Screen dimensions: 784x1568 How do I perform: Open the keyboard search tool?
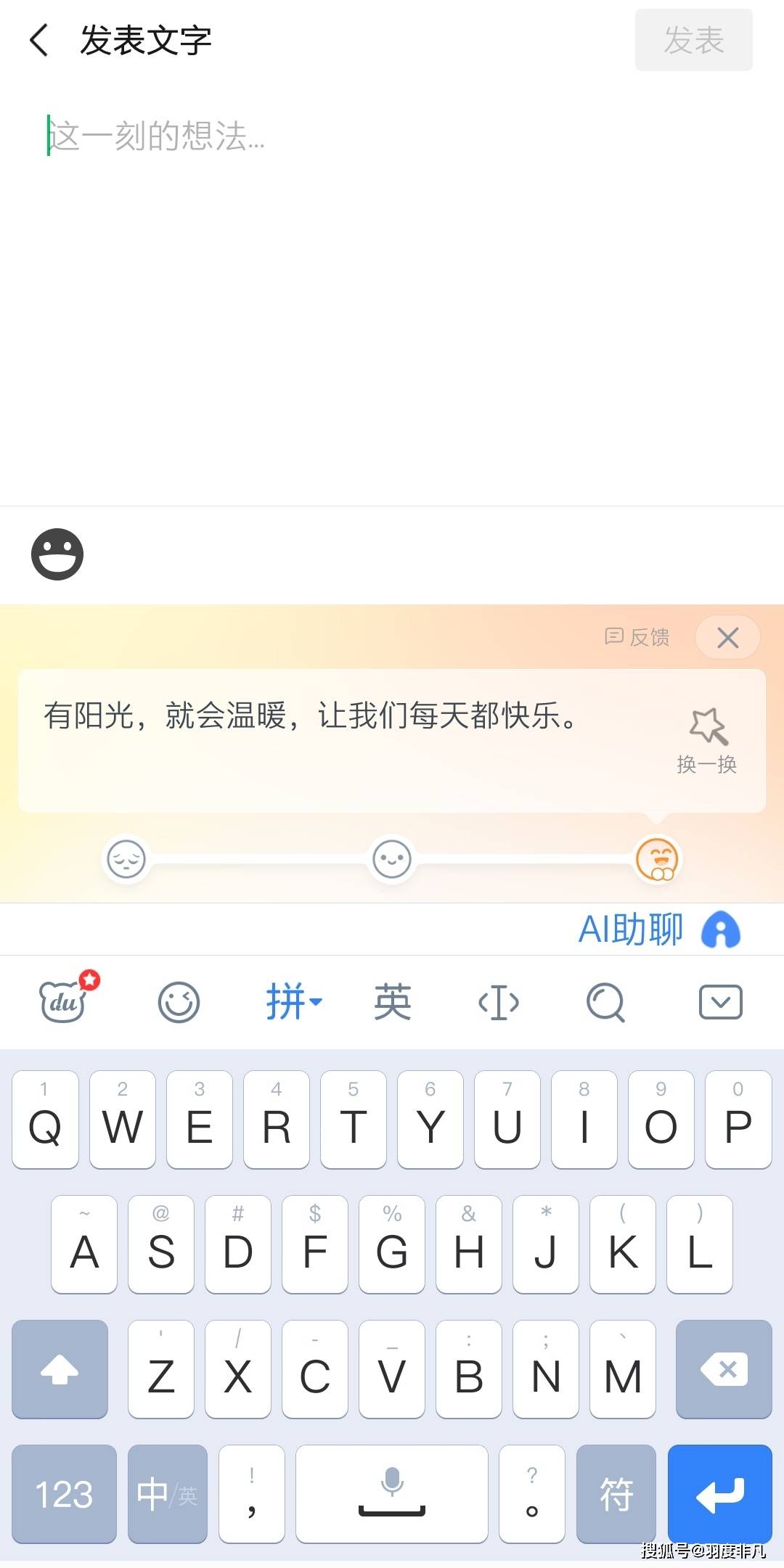[x=605, y=1002]
